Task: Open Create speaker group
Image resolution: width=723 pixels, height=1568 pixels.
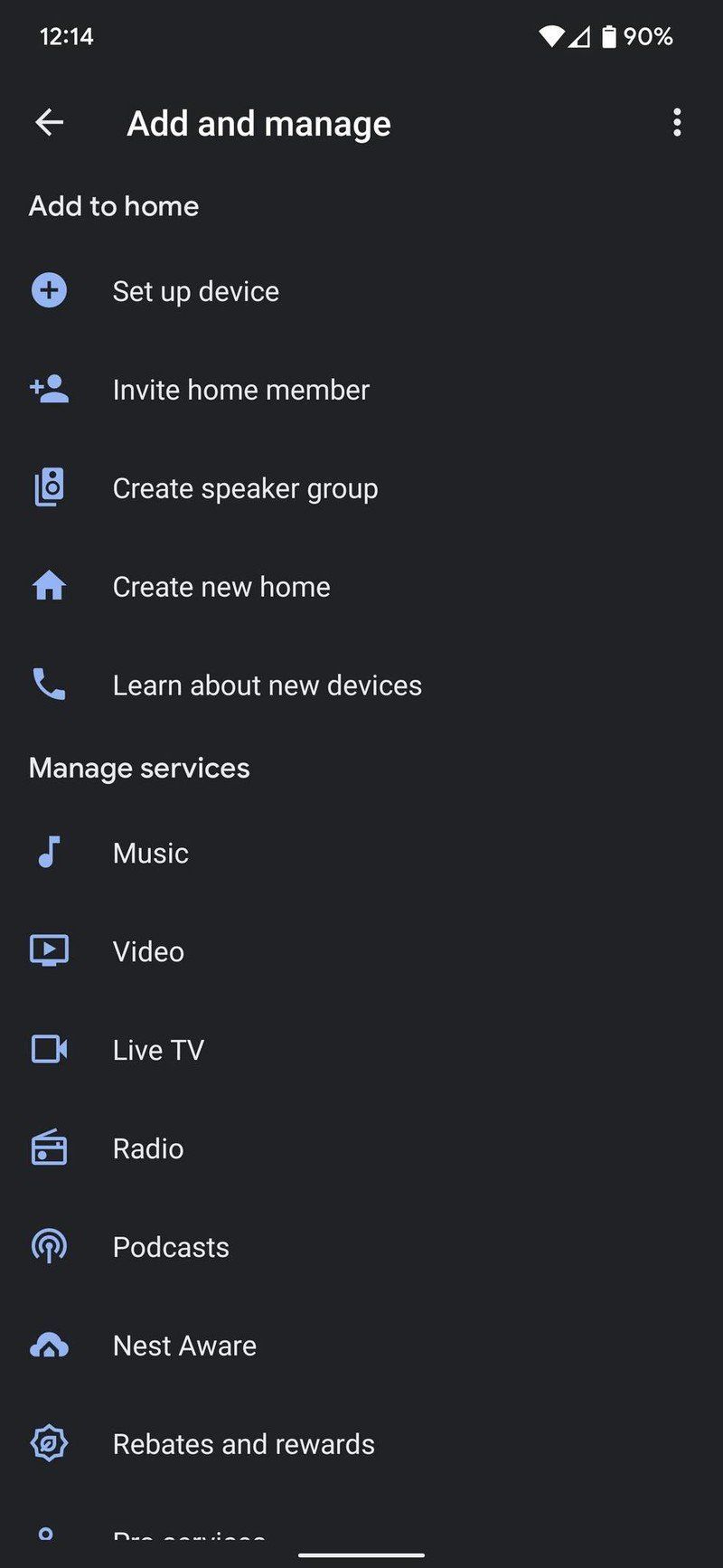Action: point(245,487)
